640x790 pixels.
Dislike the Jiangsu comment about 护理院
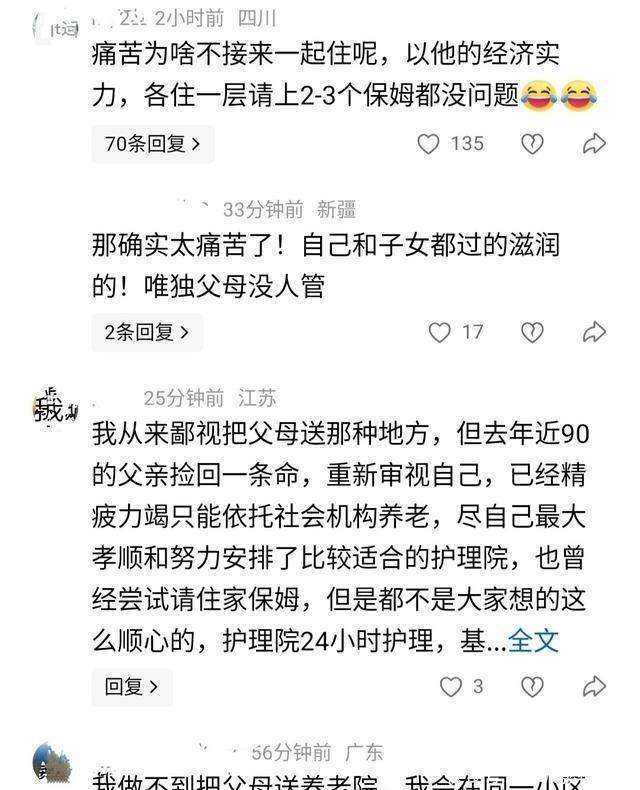(532, 687)
